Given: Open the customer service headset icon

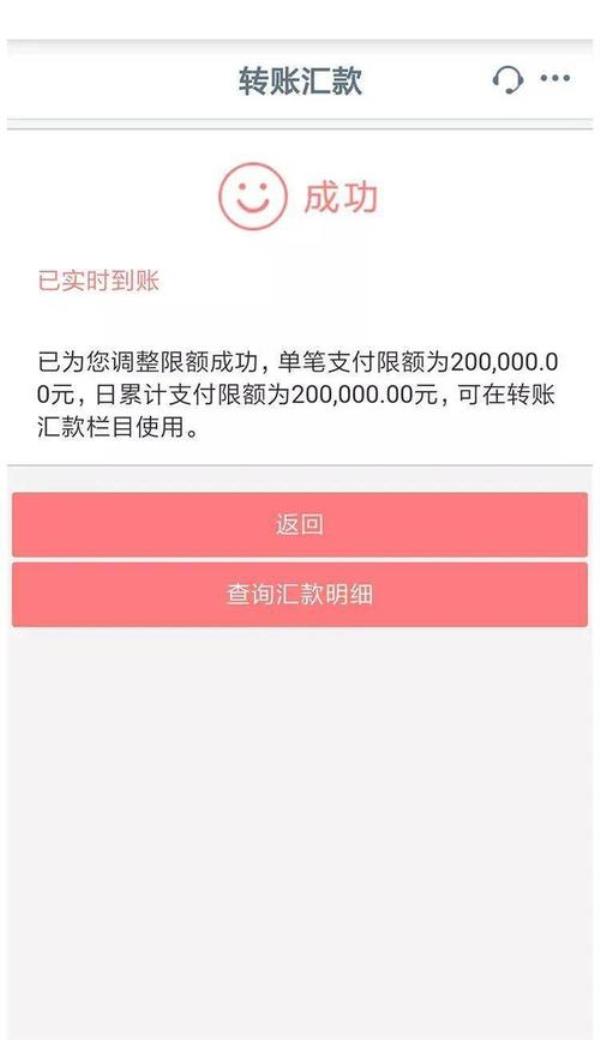Looking at the screenshot, I should coord(508,80).
